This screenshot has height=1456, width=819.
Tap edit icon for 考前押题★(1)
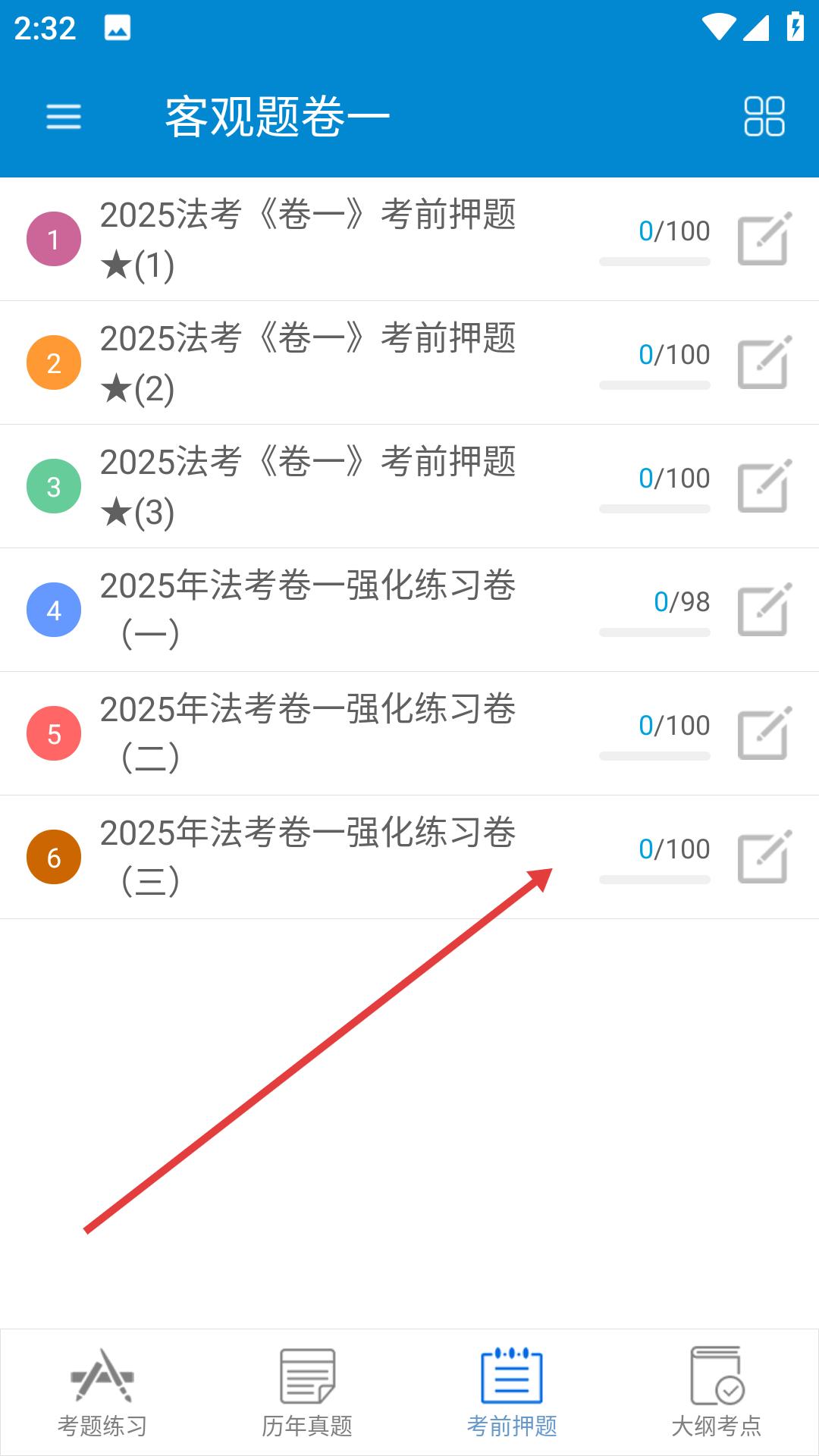764,239
